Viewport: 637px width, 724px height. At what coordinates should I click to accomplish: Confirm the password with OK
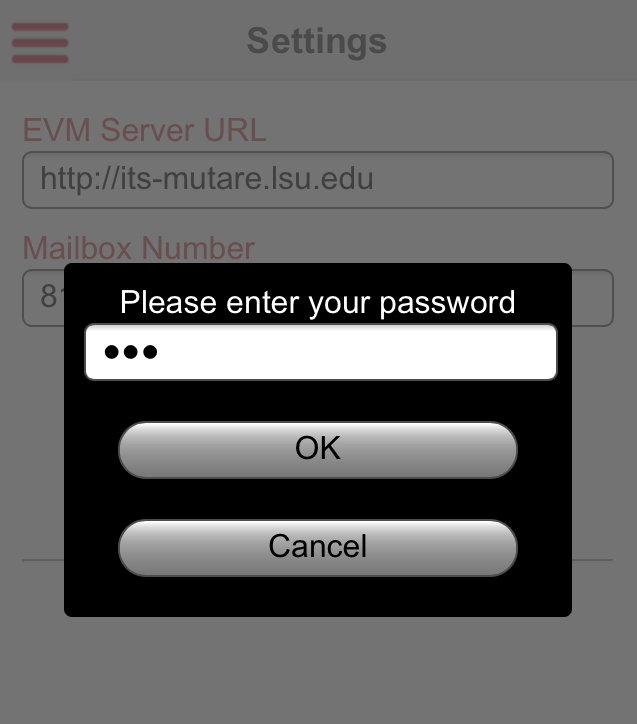pos(318,449)
